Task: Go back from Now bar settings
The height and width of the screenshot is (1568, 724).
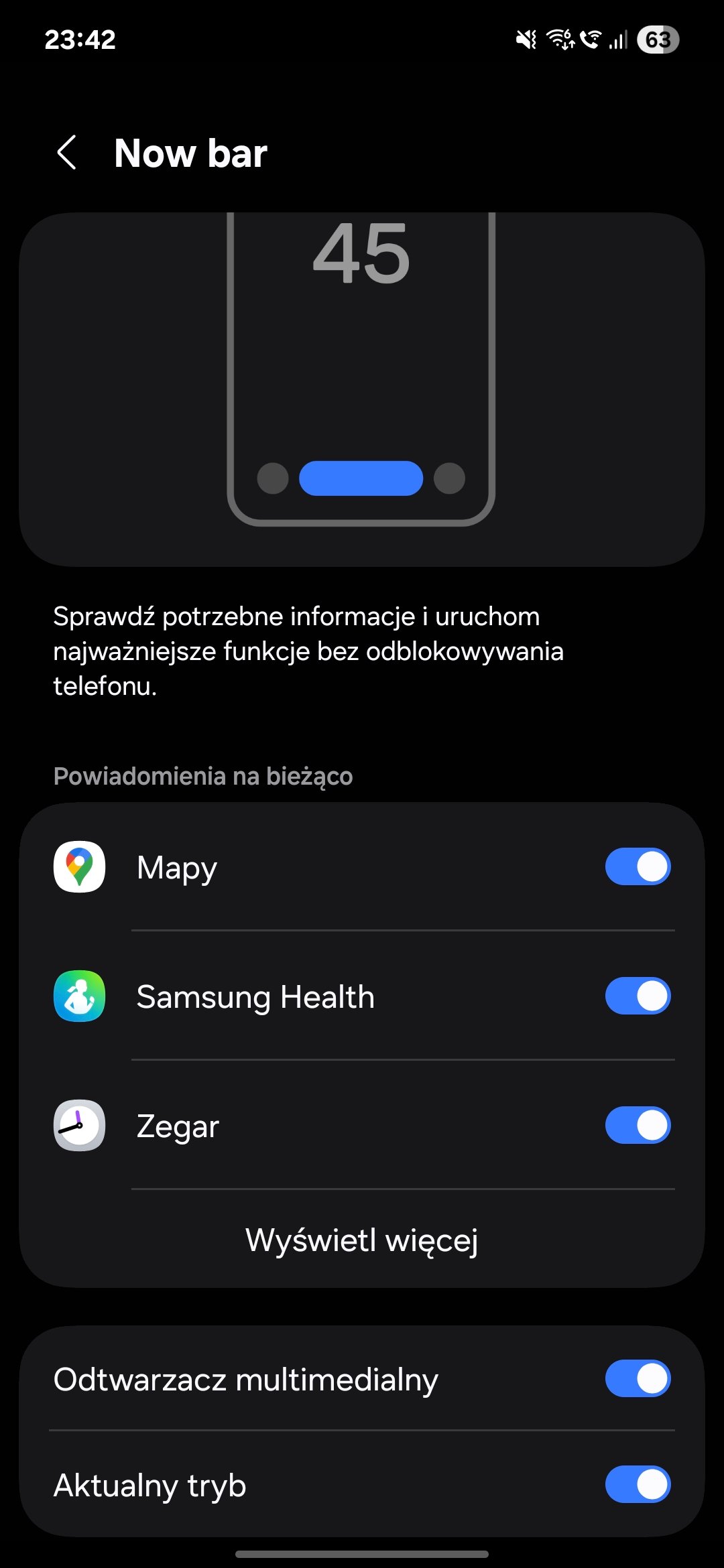Action: (x=67, y=153)
